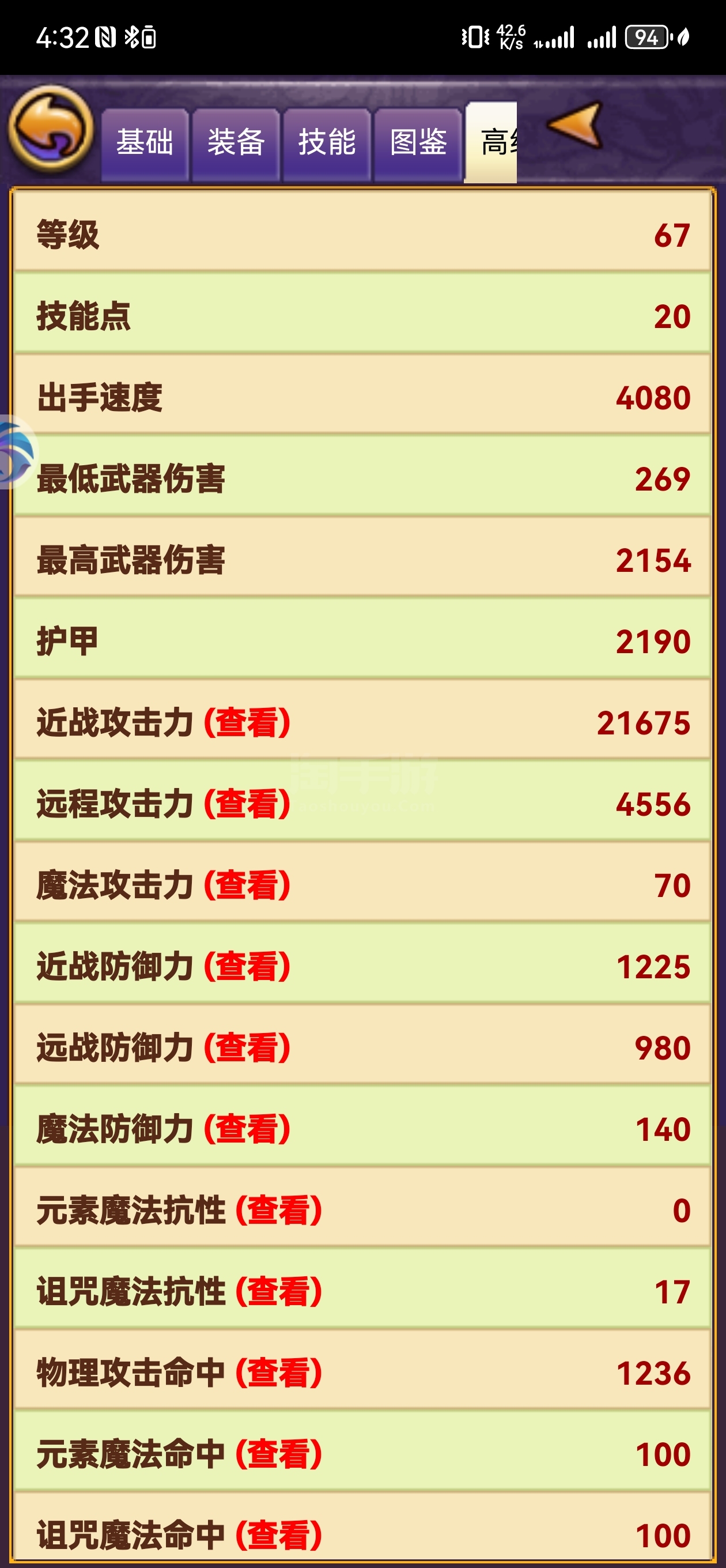The width and height of the screenshot is (726, 1568).
Task: View 诅咒魔法抗性 details
Action: pyautogui.click(x=279, y=1292)
